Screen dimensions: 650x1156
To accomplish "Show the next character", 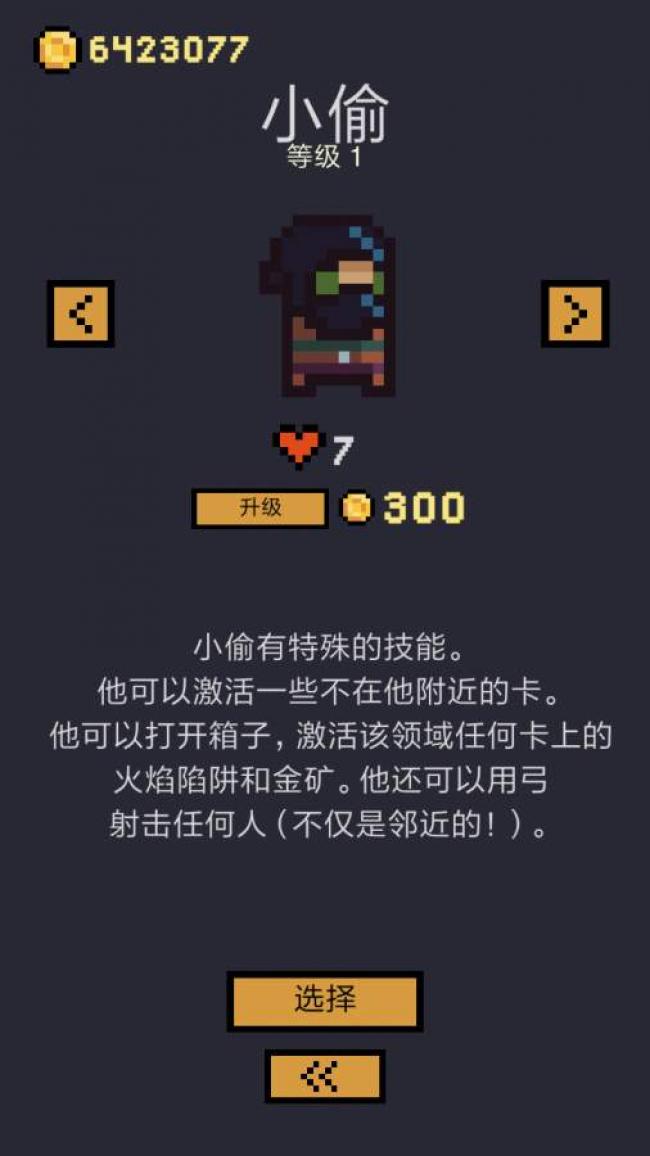I will pos(575,314).
